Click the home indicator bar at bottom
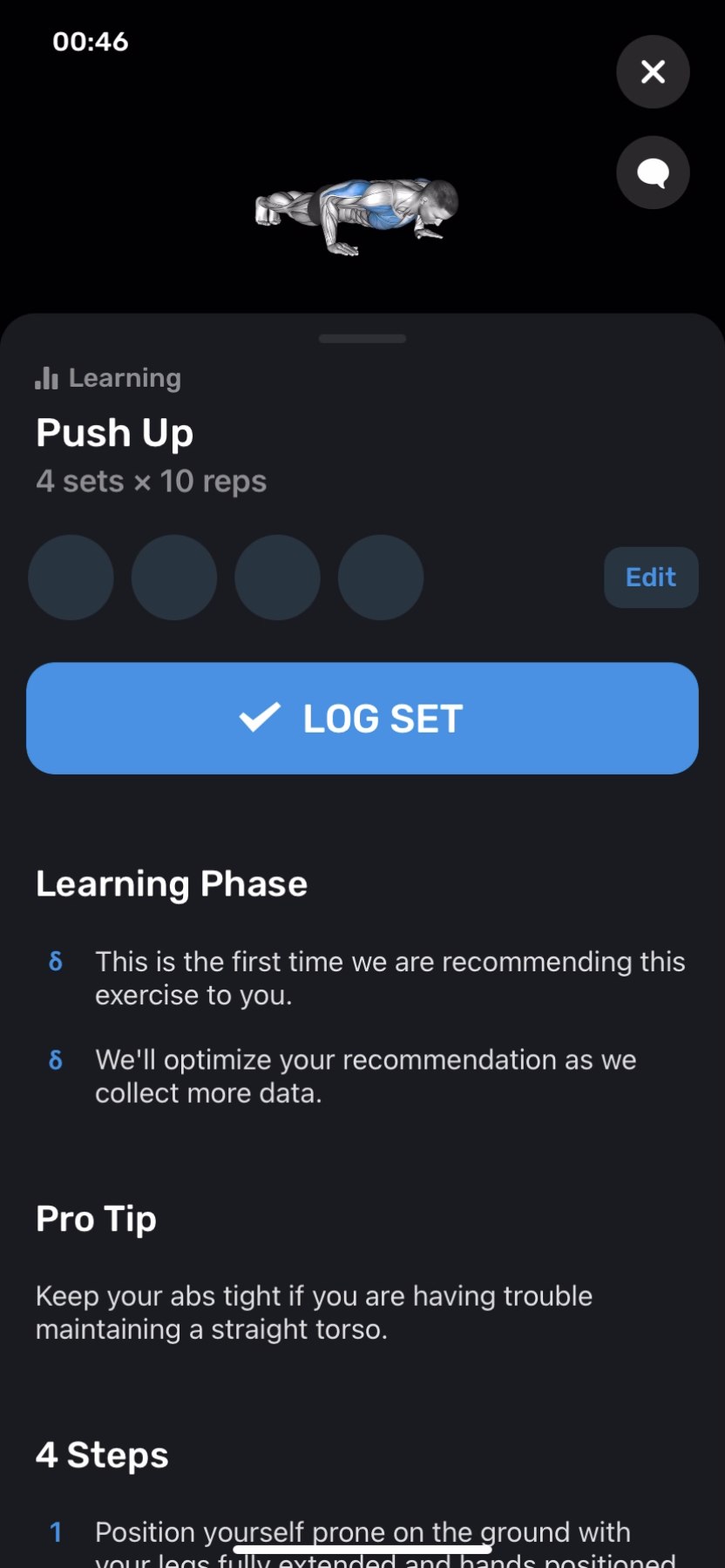The width and height of the screenshot is (725, 1568). tap(362, 1542)
